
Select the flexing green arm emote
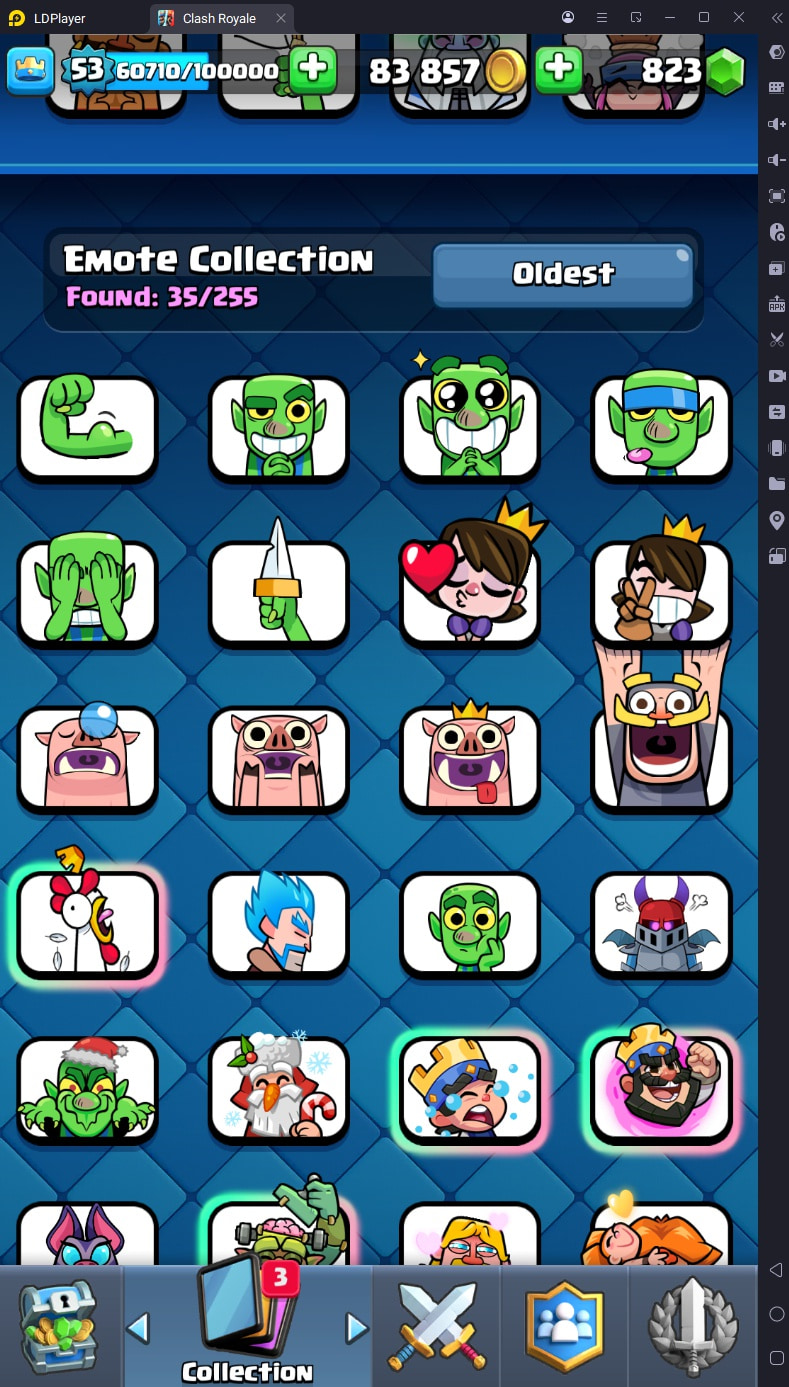pos(87,429)
